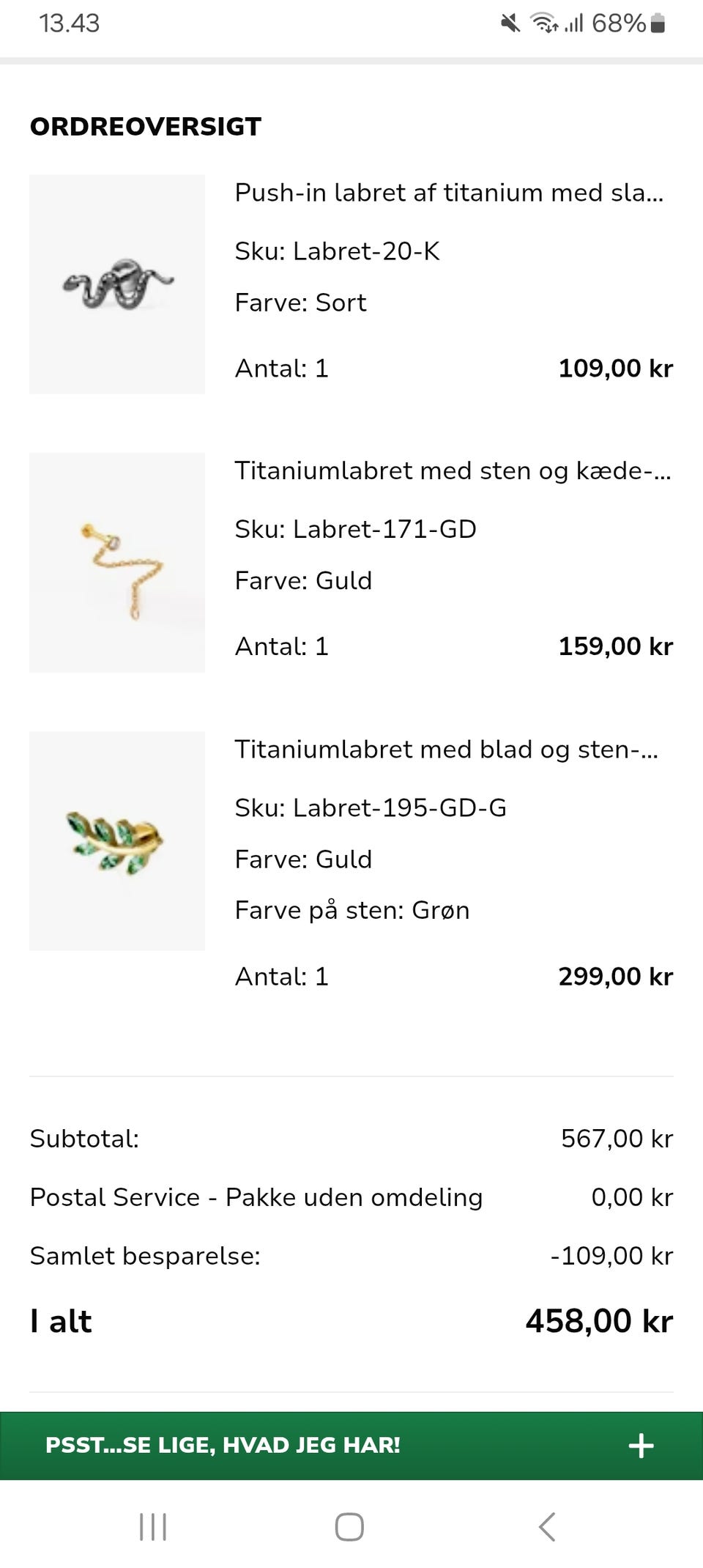Viewport: 703px width, 1568px height.
Task: Tap the plus icon on the green banner
Action: (x=641, y=1446)
